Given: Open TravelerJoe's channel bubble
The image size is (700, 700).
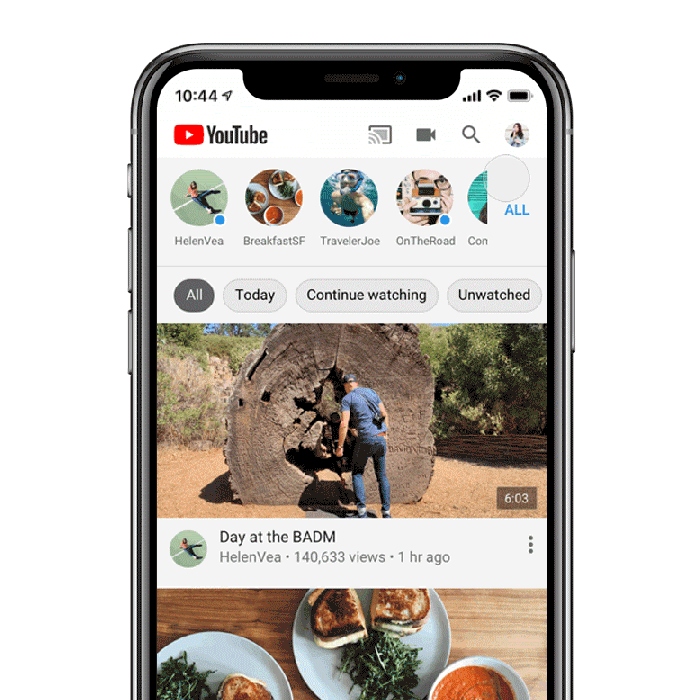Looking at the screenshot, I should click(x=349, y=198).
